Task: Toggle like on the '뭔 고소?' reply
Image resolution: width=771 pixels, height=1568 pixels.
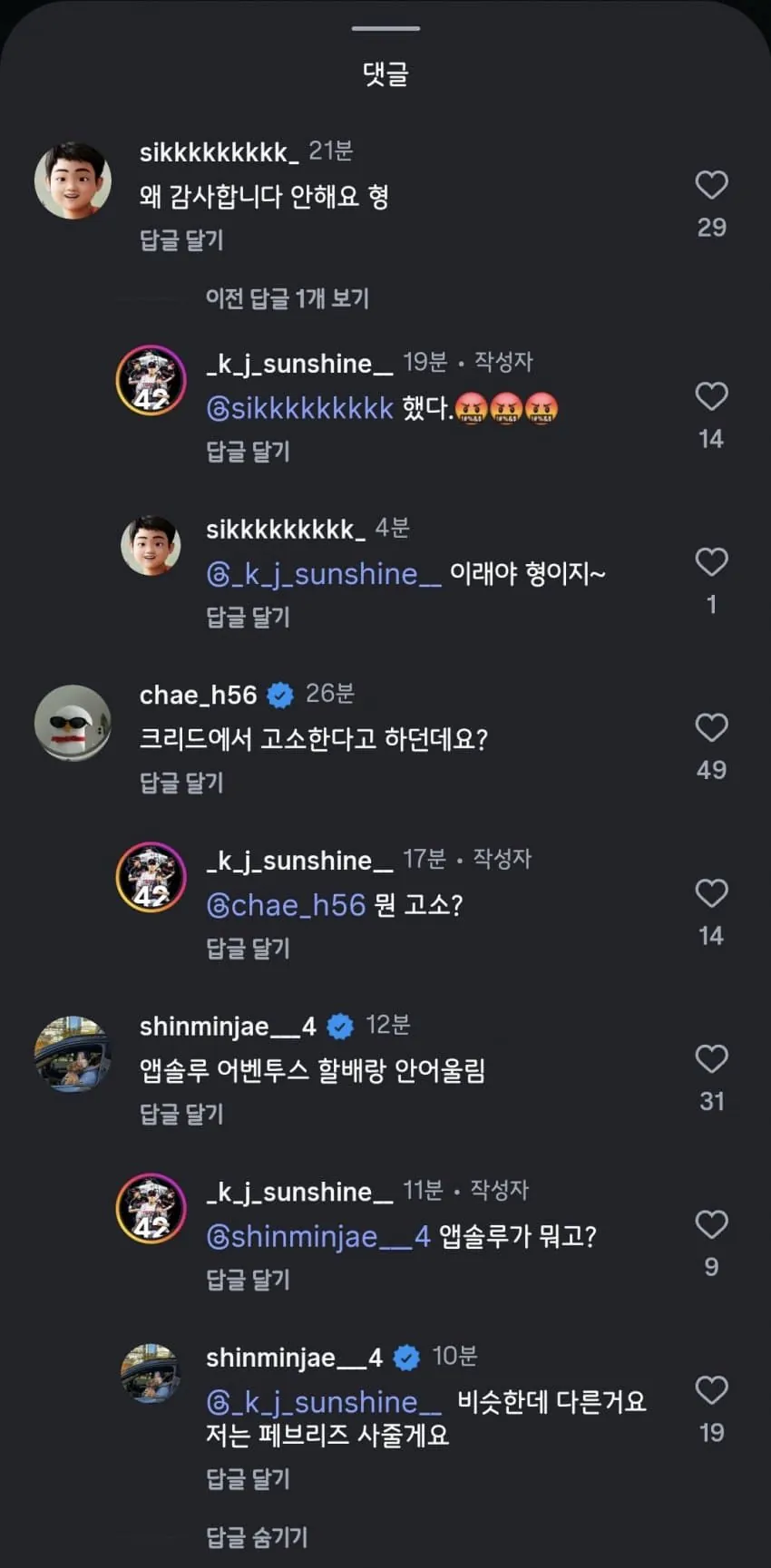Action: pyautogui.click(x=712, y=893)
